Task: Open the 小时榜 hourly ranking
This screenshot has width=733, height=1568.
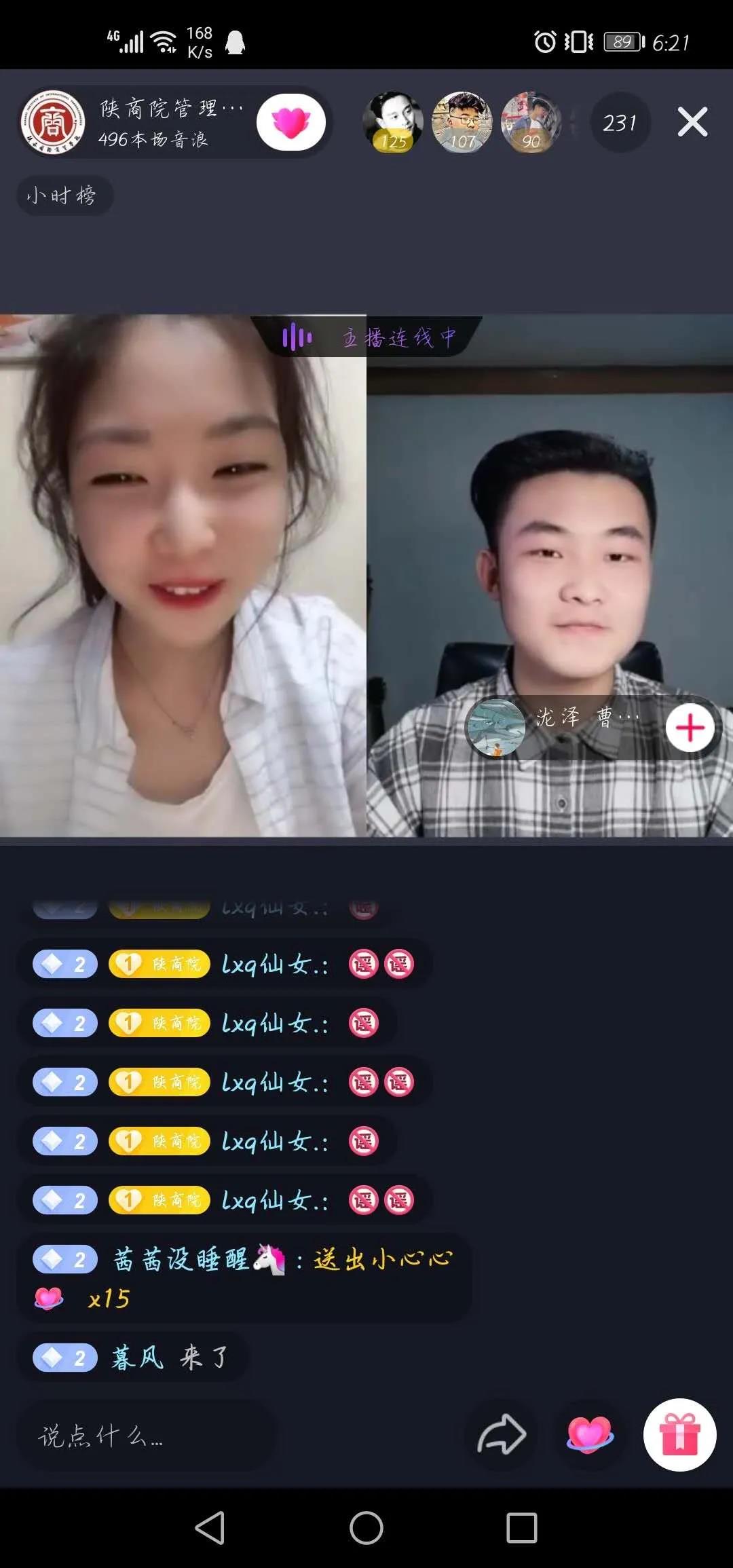Action: (x=63, y=196)
